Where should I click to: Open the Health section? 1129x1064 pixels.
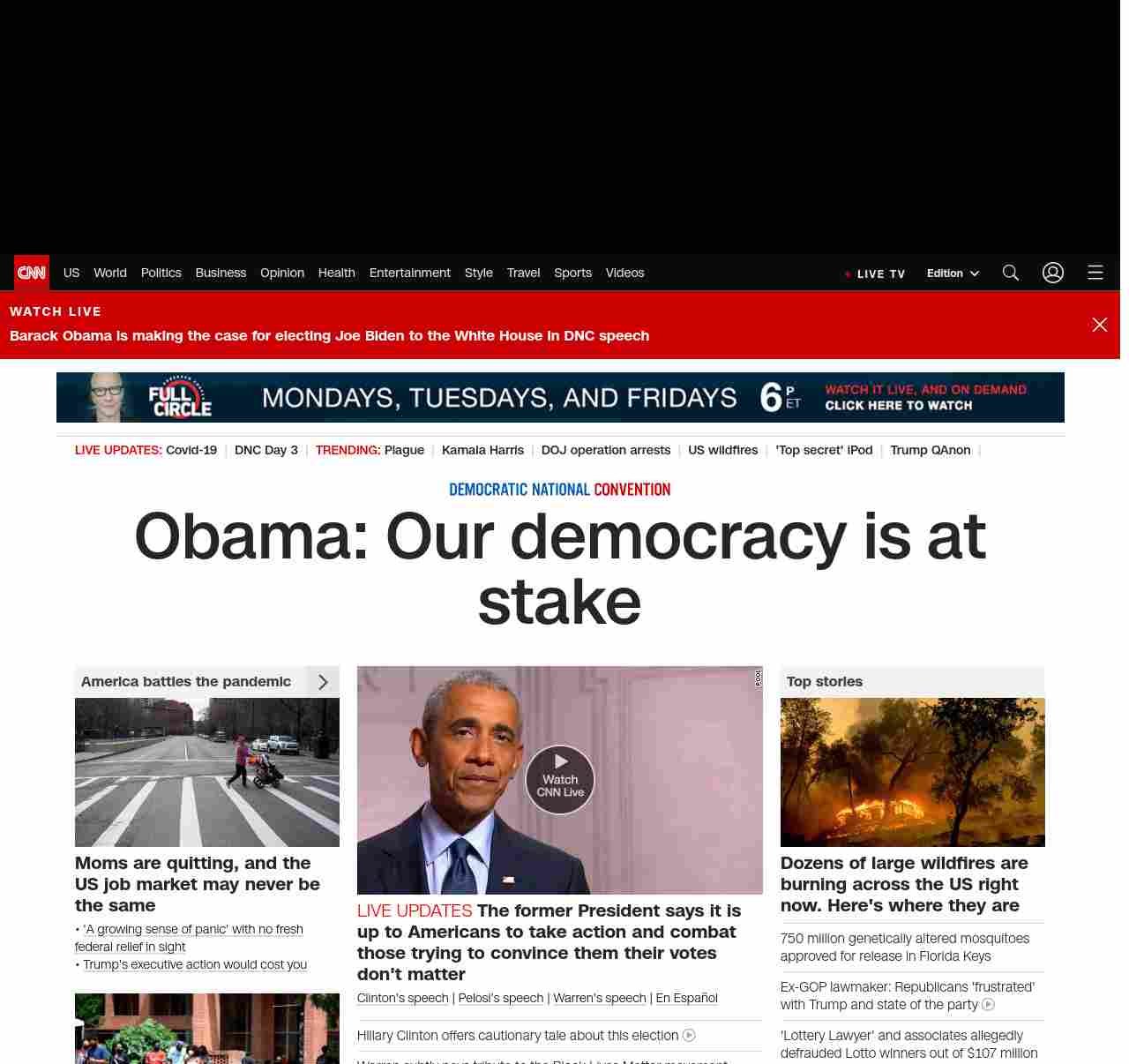pos(336,273)
